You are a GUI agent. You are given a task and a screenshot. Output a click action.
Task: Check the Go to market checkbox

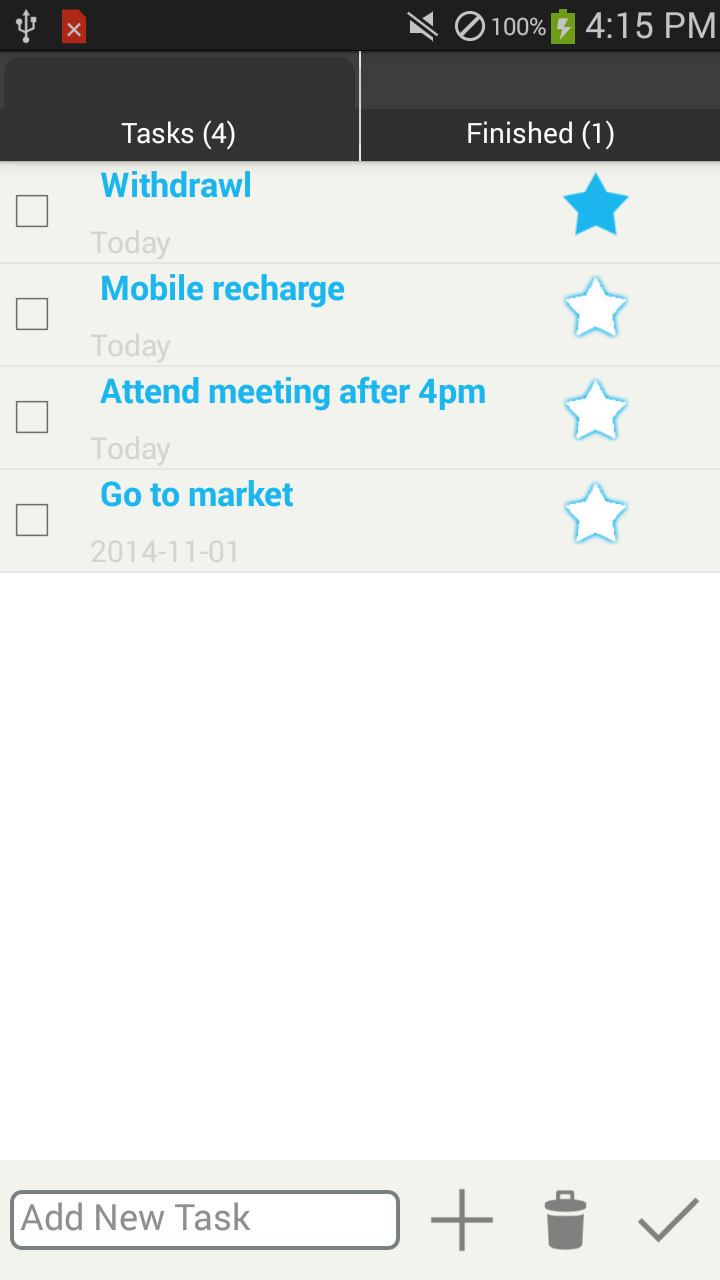[31, 520]
